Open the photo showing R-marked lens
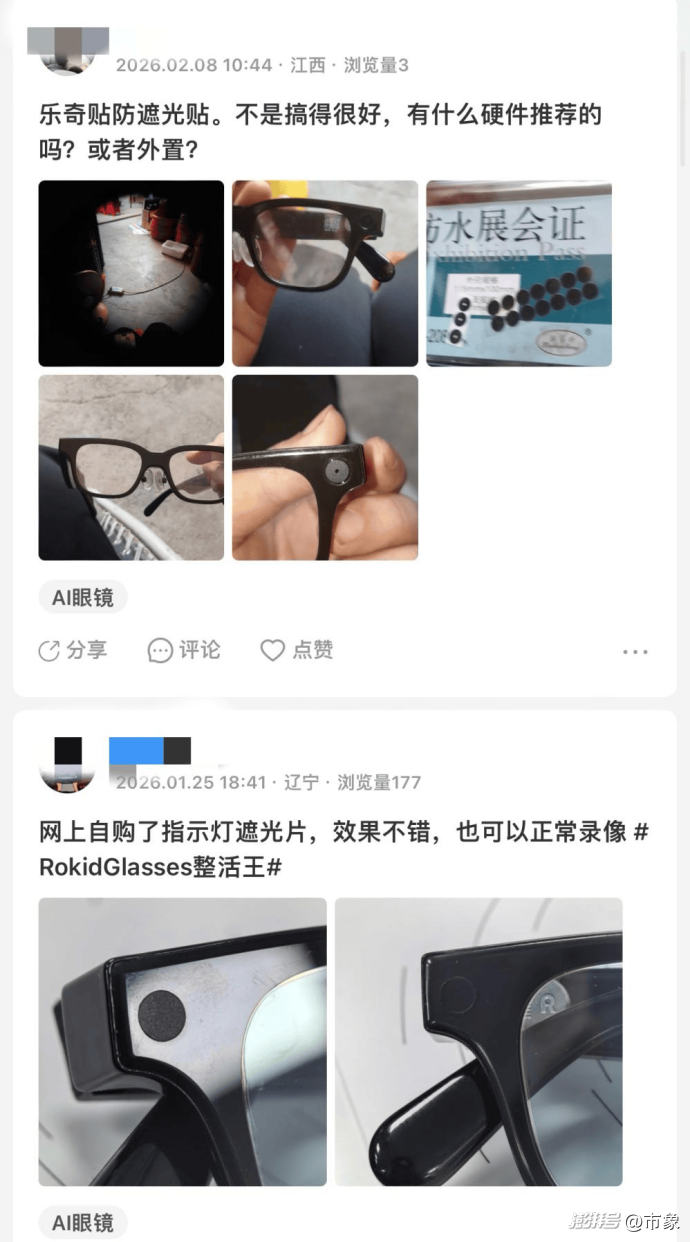This screenshot has height=1242, width=690. 479,1042
